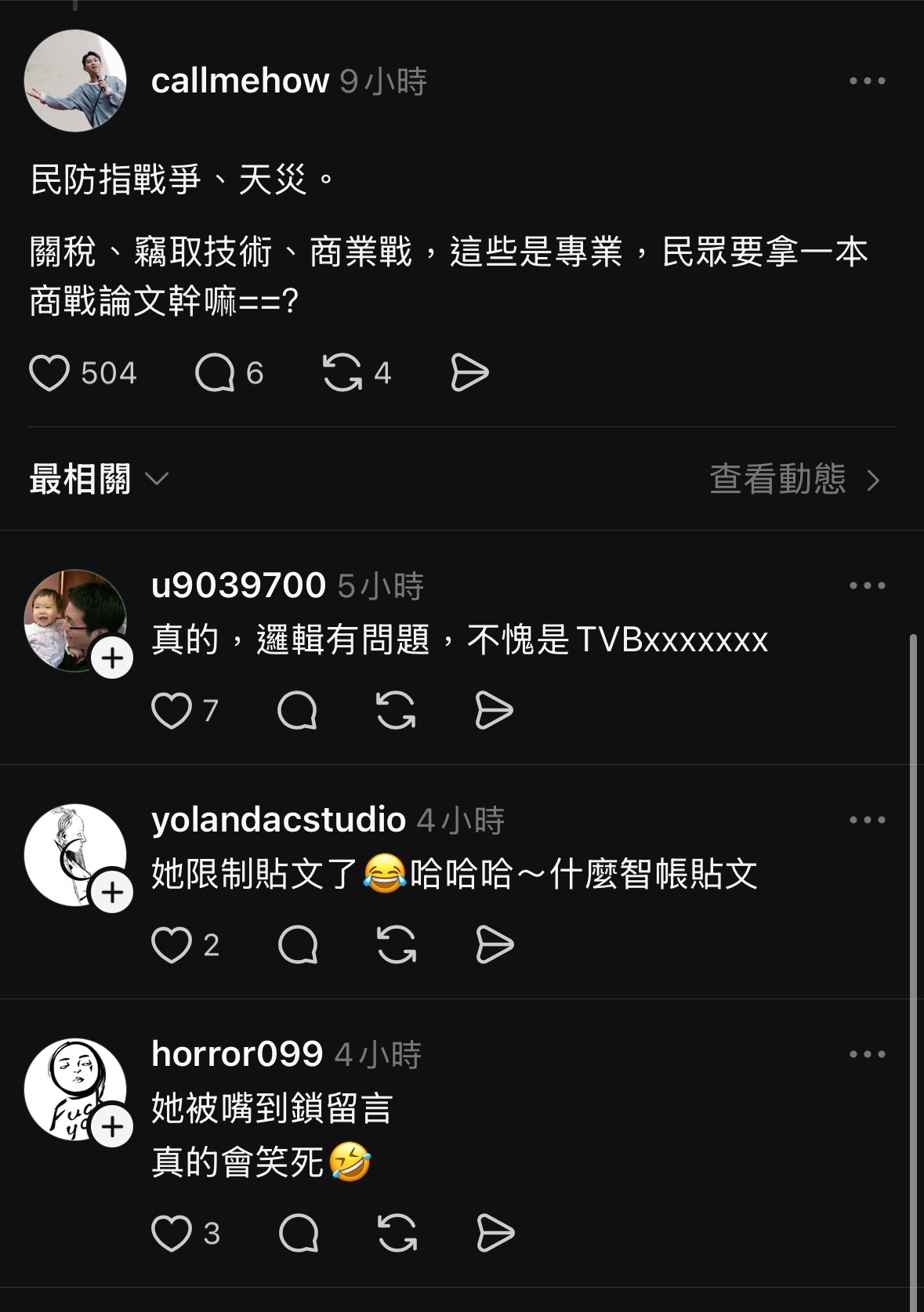Open replies to callmehow's post
Screen dimensions: 924x1312
[215, 373]
